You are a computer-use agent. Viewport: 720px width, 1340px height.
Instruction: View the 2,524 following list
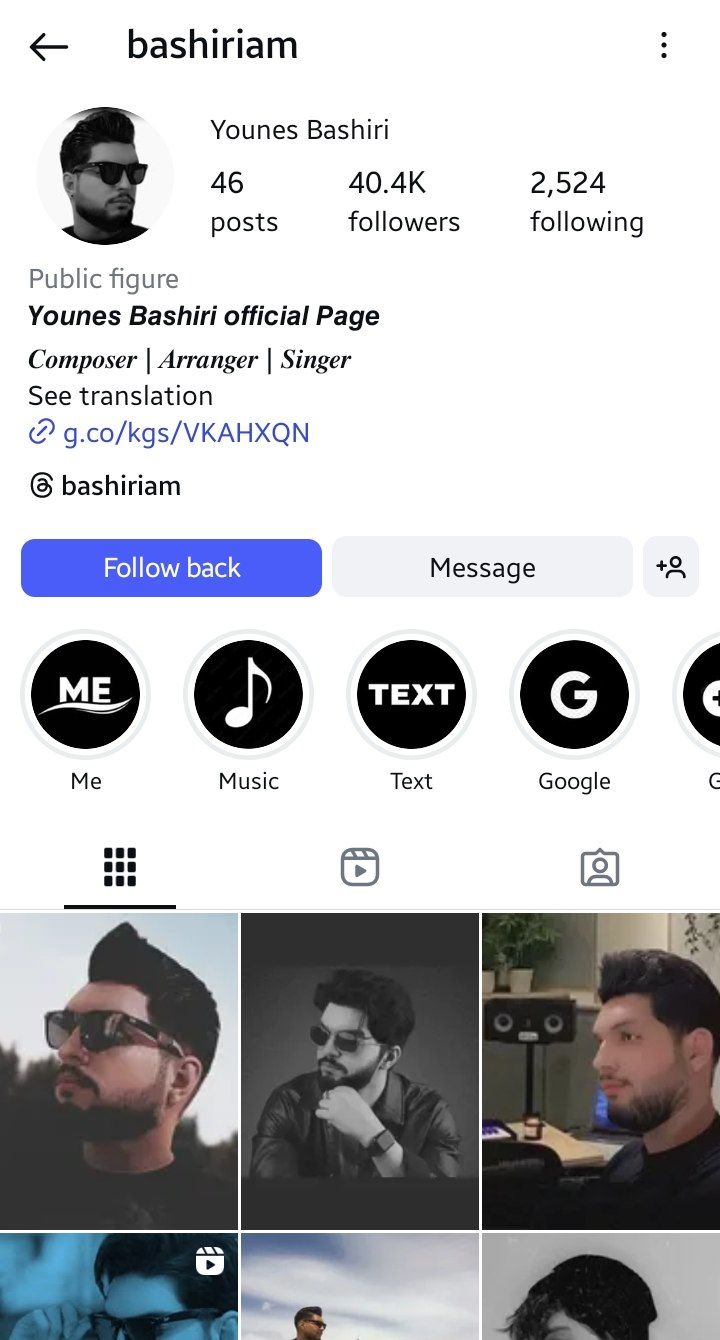click(586, 201)
